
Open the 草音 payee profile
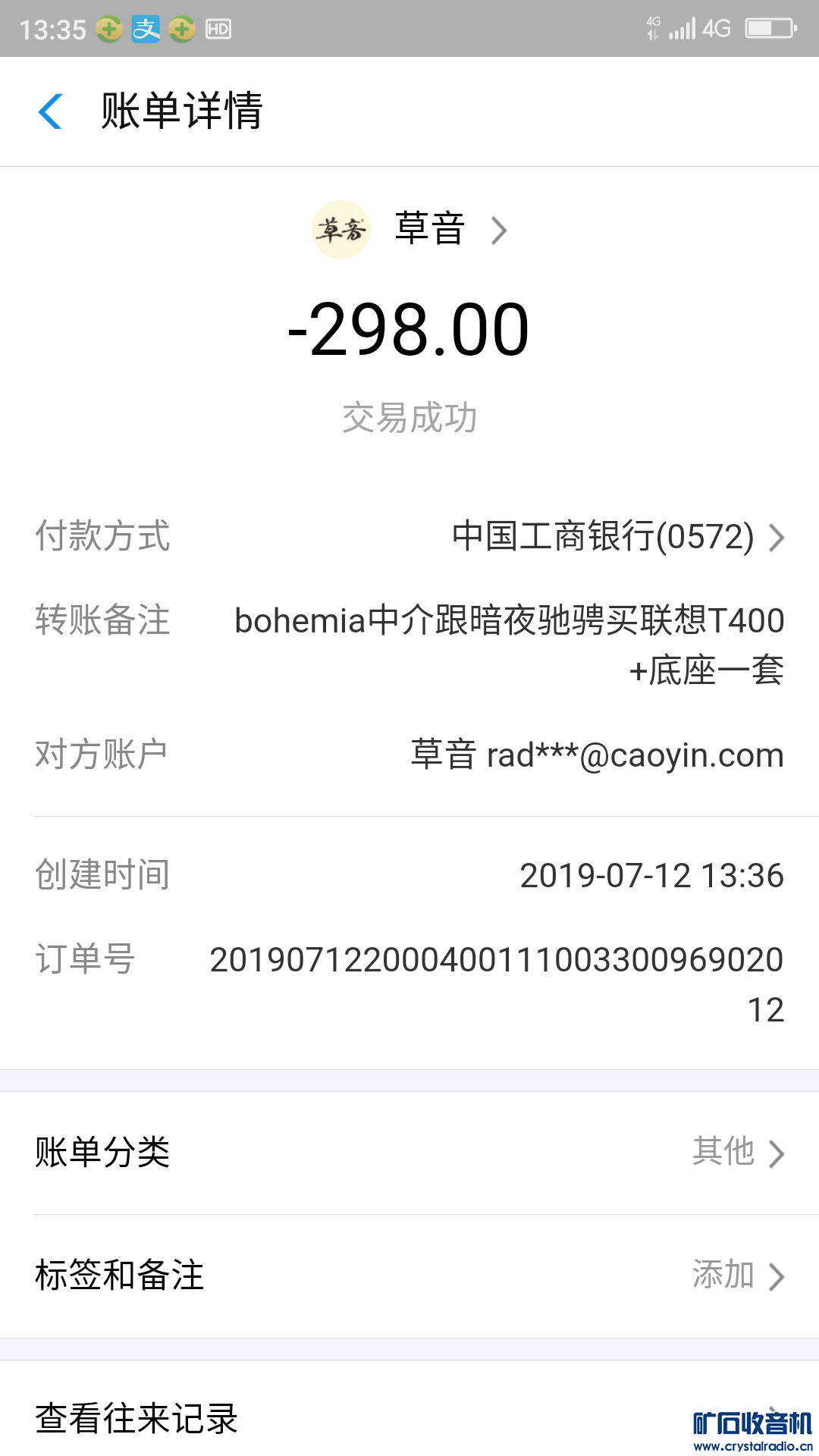428,229
